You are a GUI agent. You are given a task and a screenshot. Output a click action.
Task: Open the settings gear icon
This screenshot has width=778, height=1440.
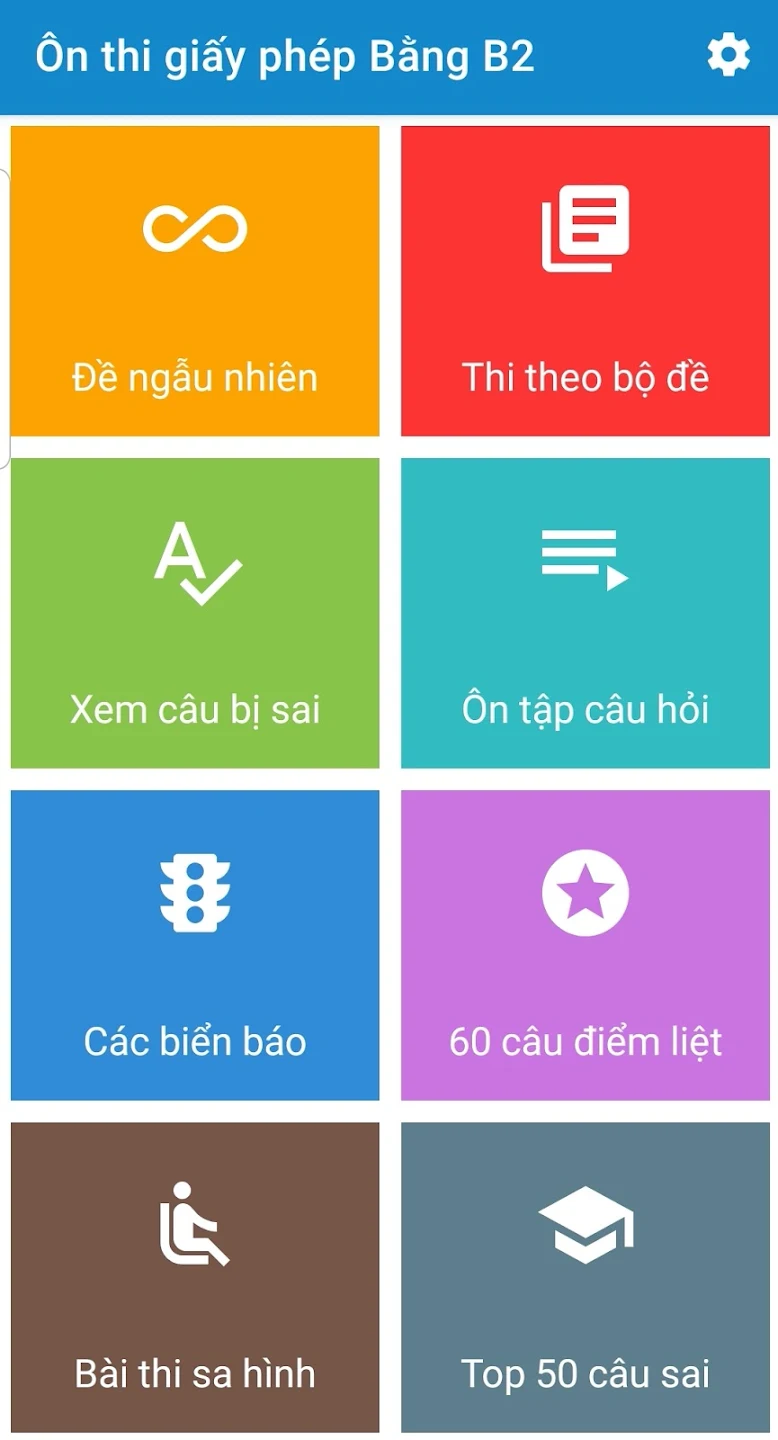tap(728, 55)
